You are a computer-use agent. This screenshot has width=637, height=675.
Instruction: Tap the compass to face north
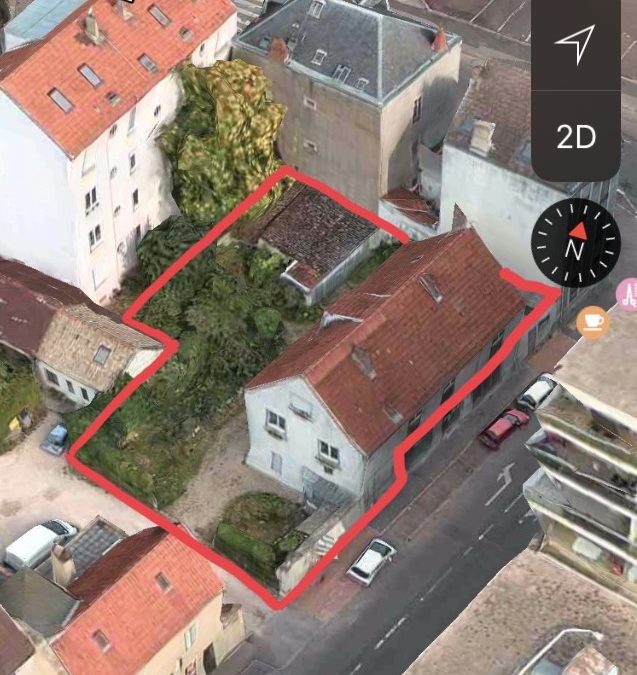click(575, 243)
